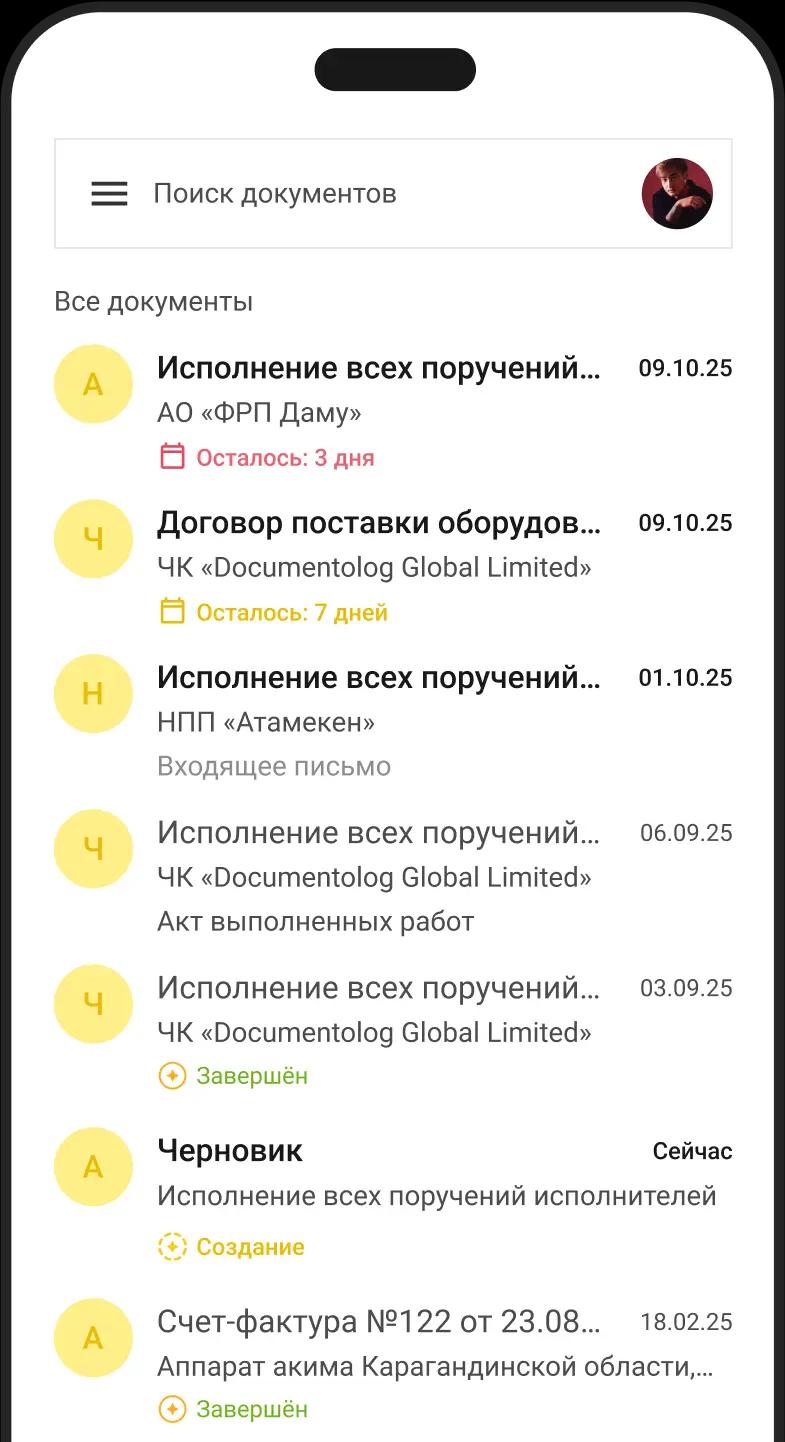The height and width of the screenshot is (1442, 785).
Task: Select the НПП «Атамекен» incoming letter
Action: coord(380,721)
